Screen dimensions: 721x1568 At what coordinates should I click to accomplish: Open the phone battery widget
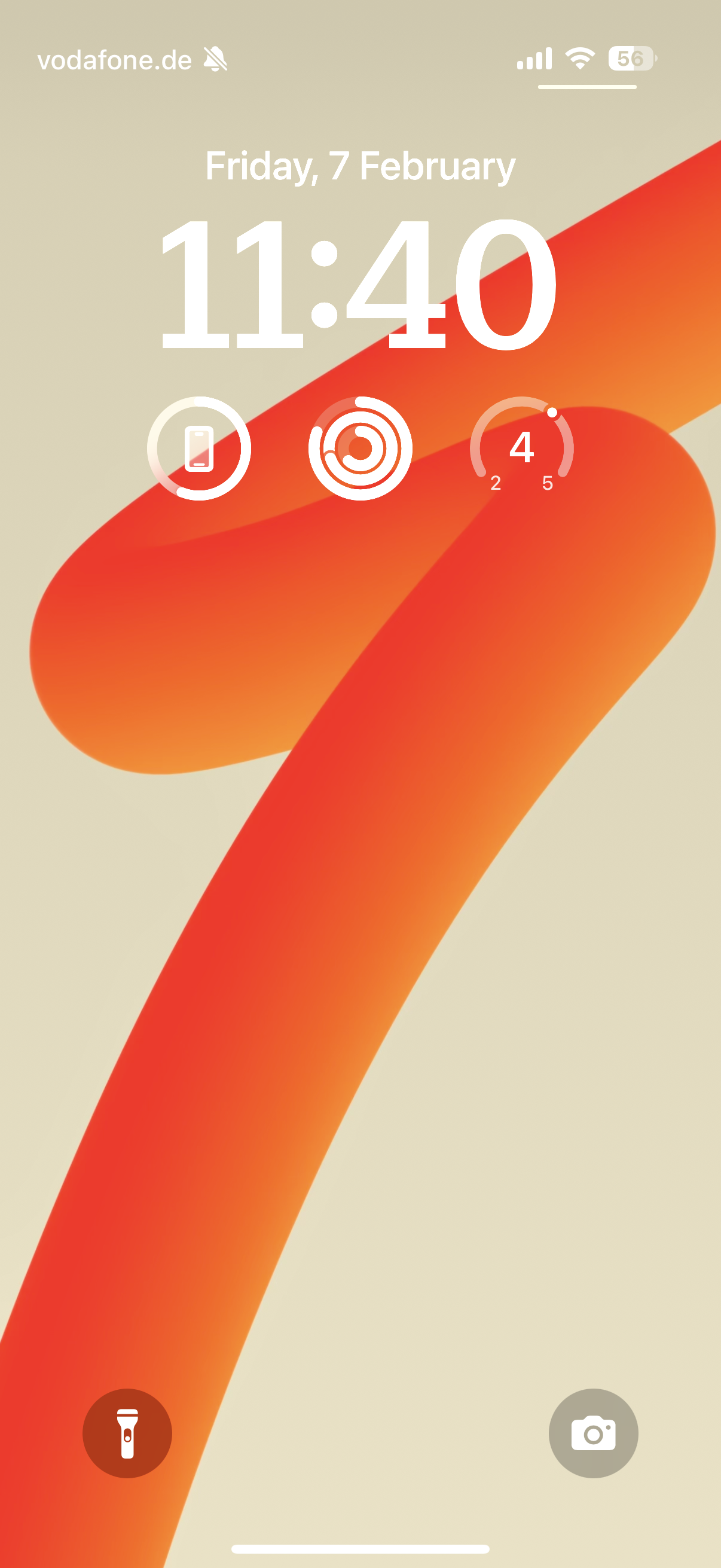(x=199, y=449)
